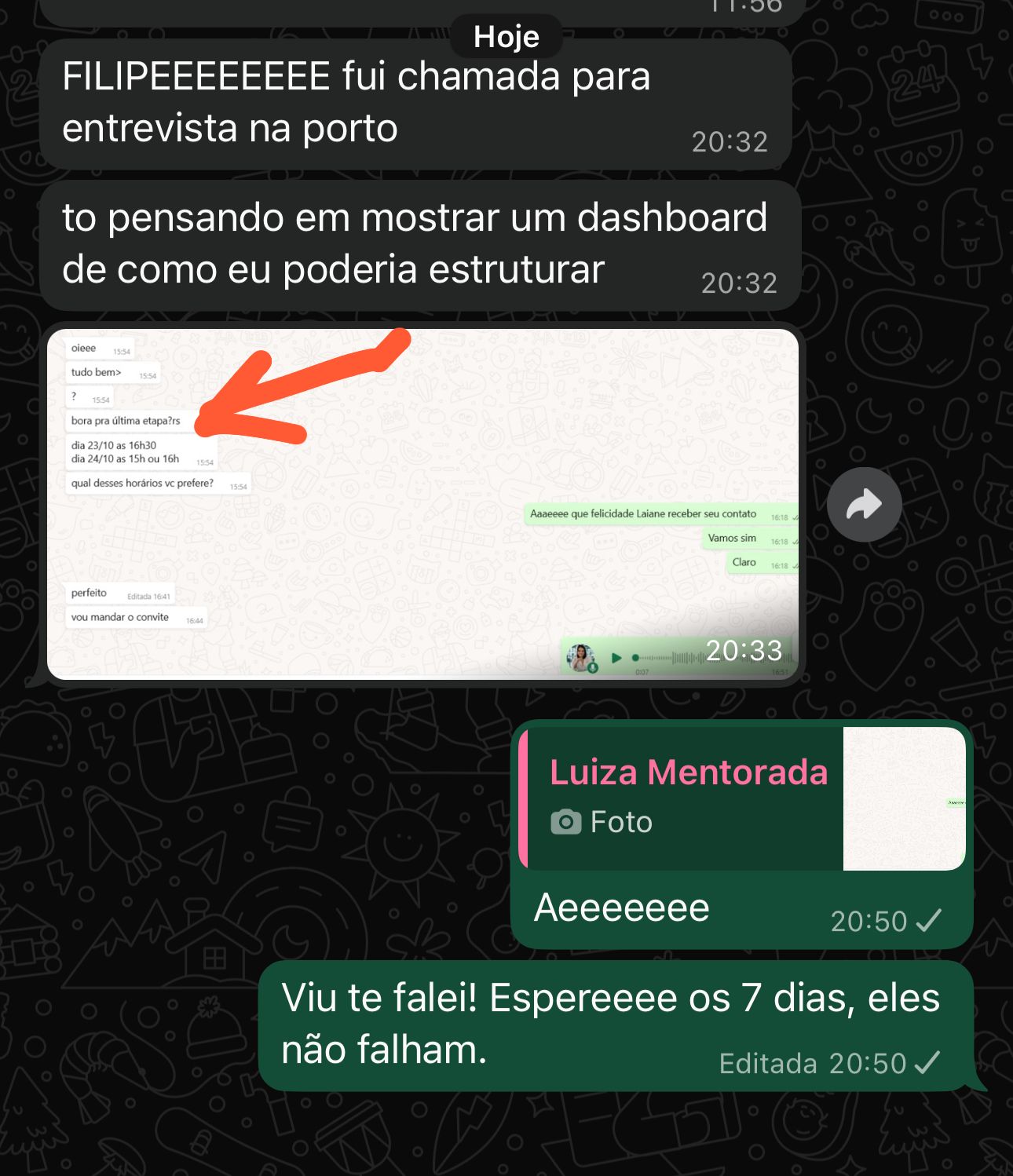This screenshot has height=1176, width=1013.
Task: Tap the "Editada" label on the last message
Action: pyautogui.click(x=769, y=1063)
